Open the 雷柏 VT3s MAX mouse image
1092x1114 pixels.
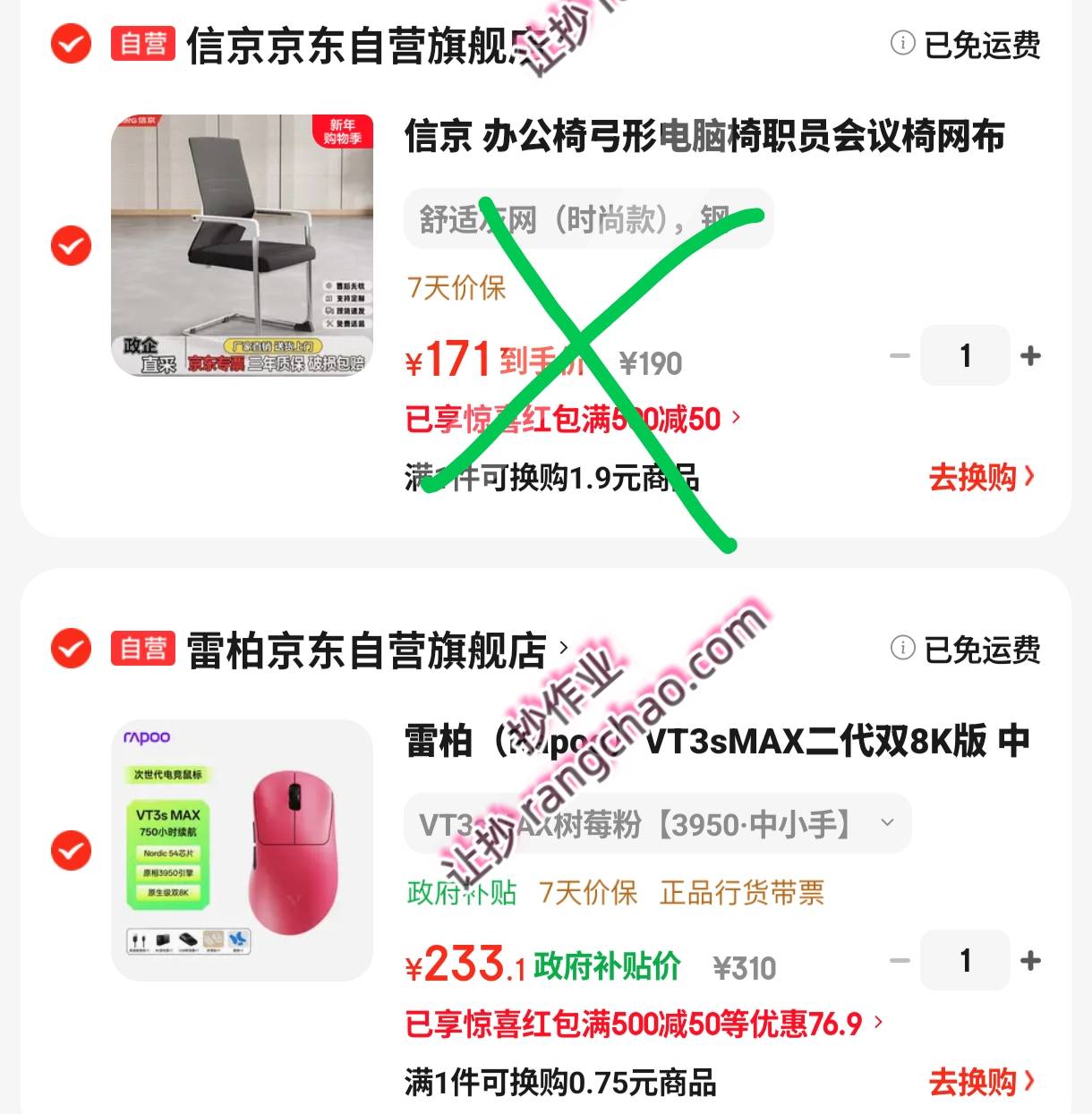[242, 850]
